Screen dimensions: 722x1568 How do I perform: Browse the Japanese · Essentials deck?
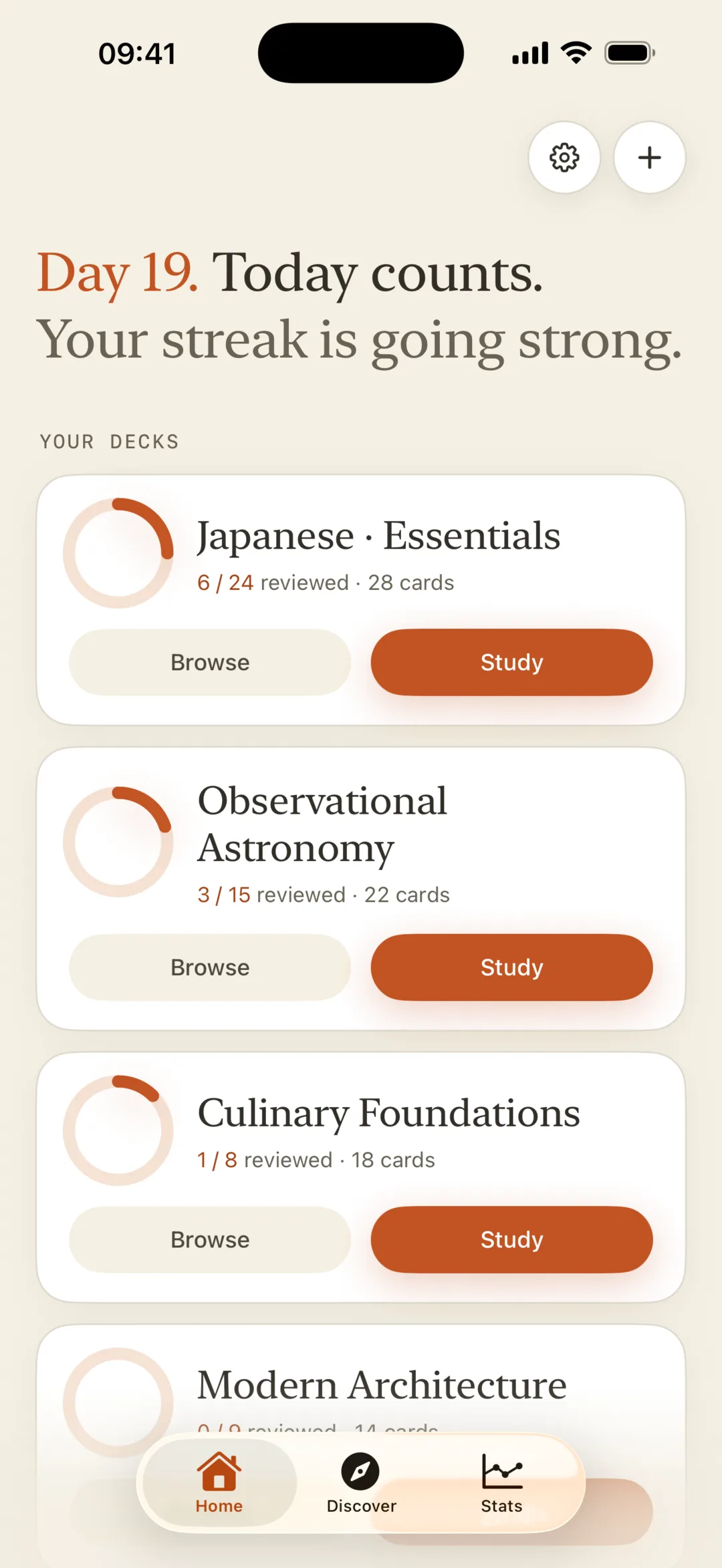[210, 662]
